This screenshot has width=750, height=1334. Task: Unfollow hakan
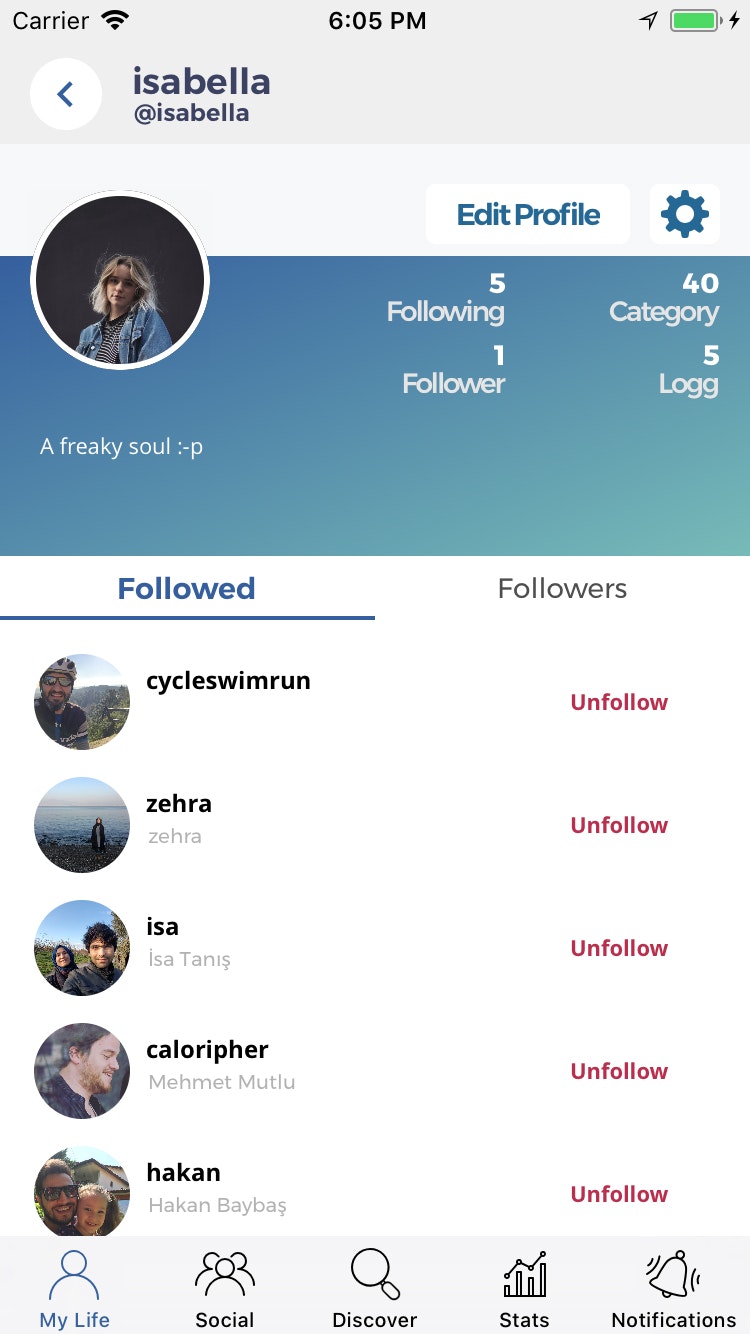619,1194
